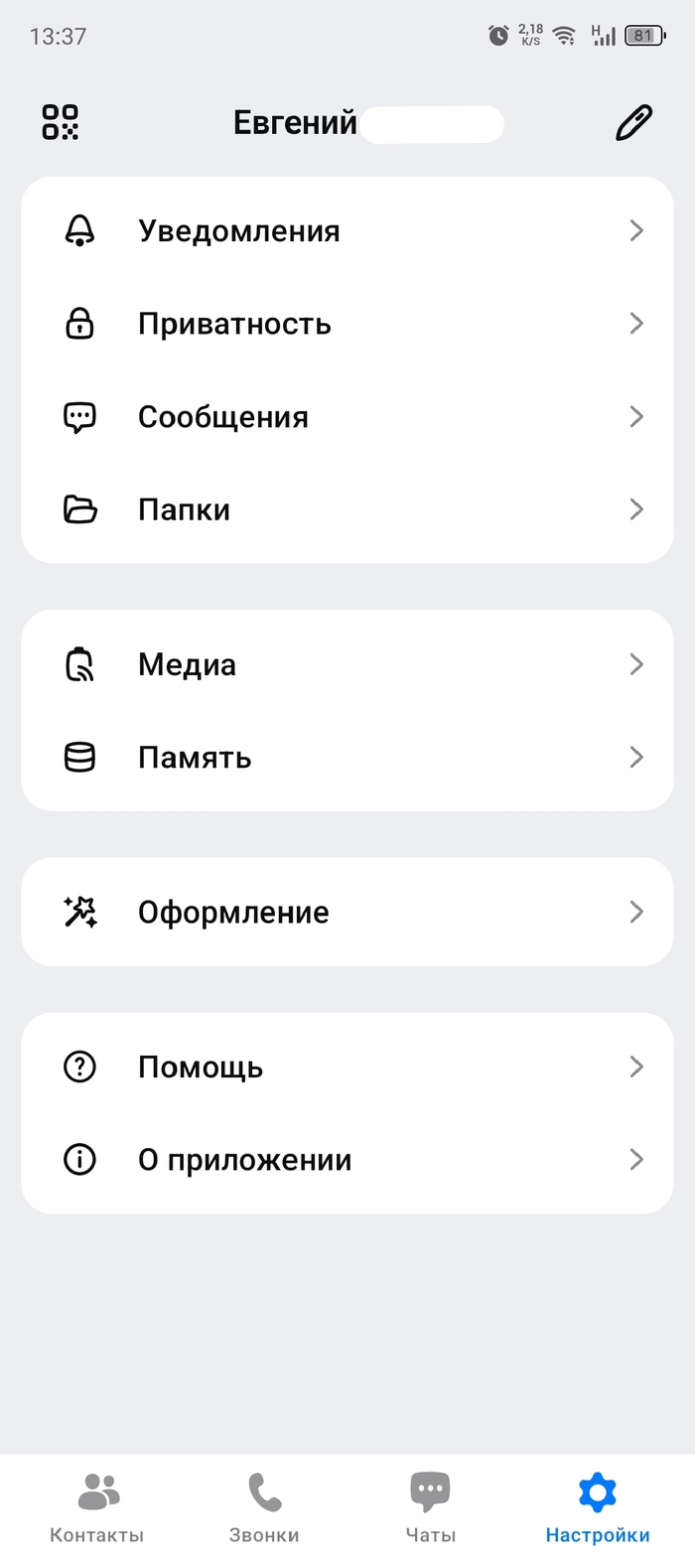Edit profile with the pencil icon
Viewport: 695px width, 1568px height.
click(633, 123)
